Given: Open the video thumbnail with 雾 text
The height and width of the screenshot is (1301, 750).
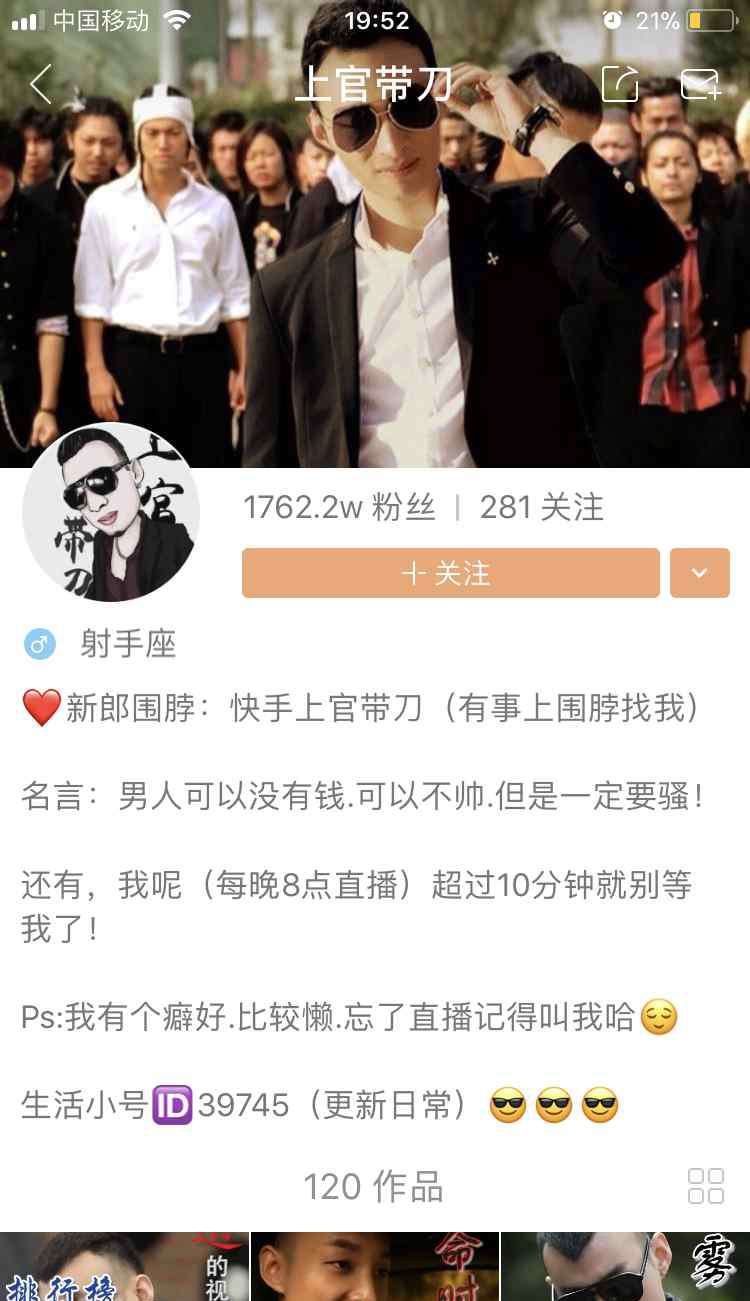Looking at the screenshot, I should click(x=626, y=1267).
